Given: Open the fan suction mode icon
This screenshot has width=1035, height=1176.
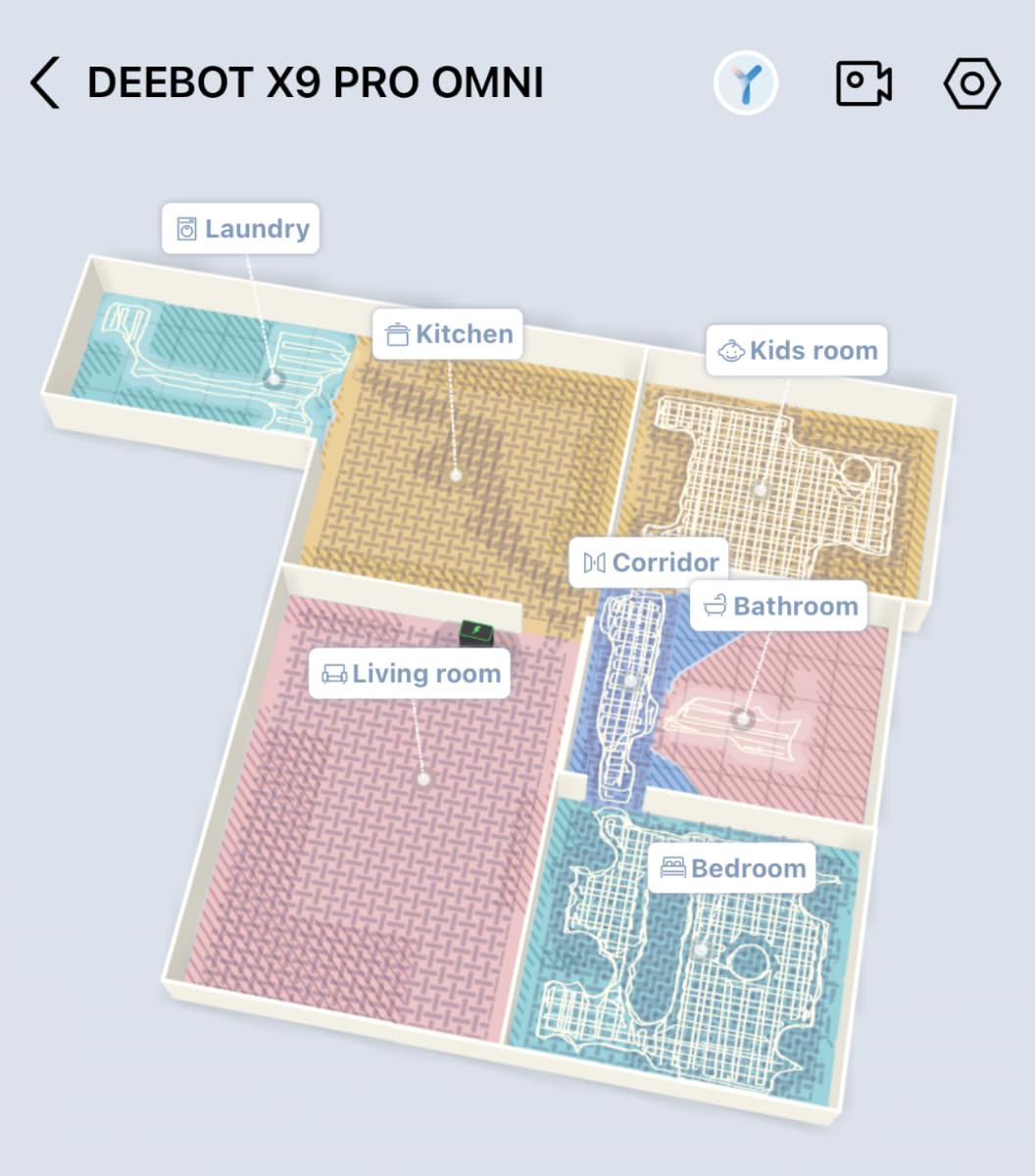Looking at the screenshot, I should (x=745, y=83).
